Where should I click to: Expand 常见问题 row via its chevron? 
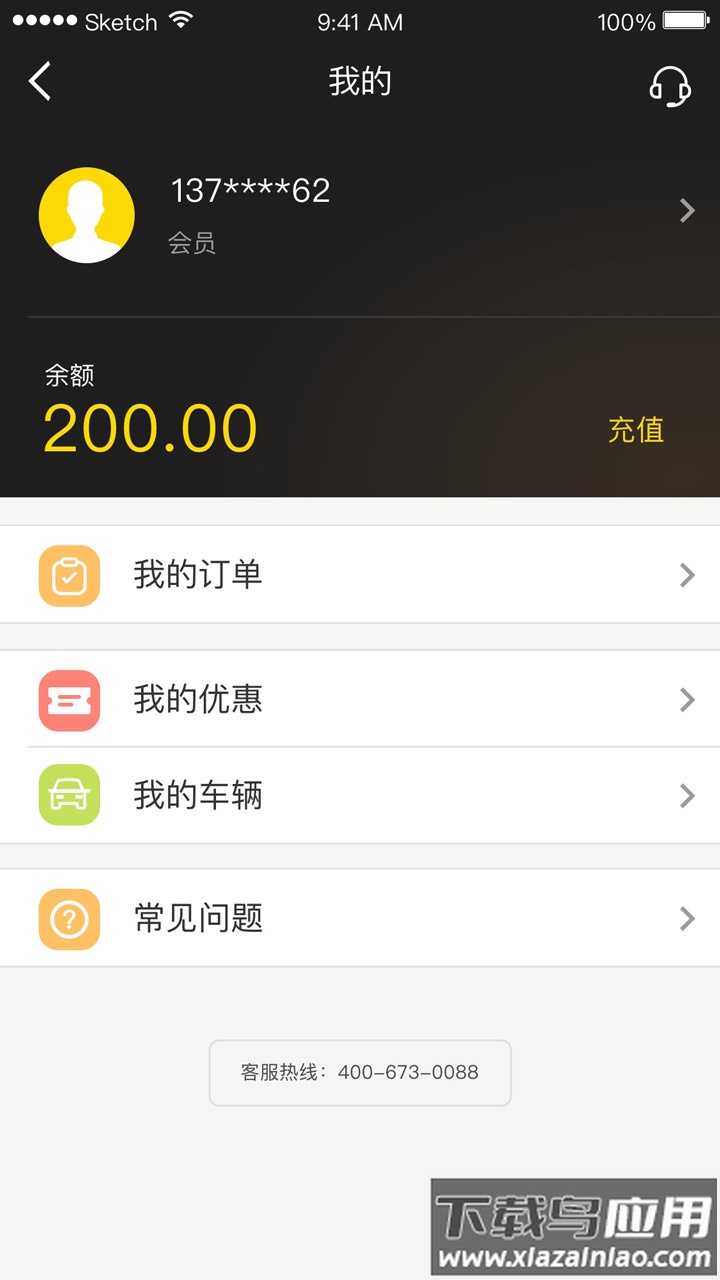686,918
